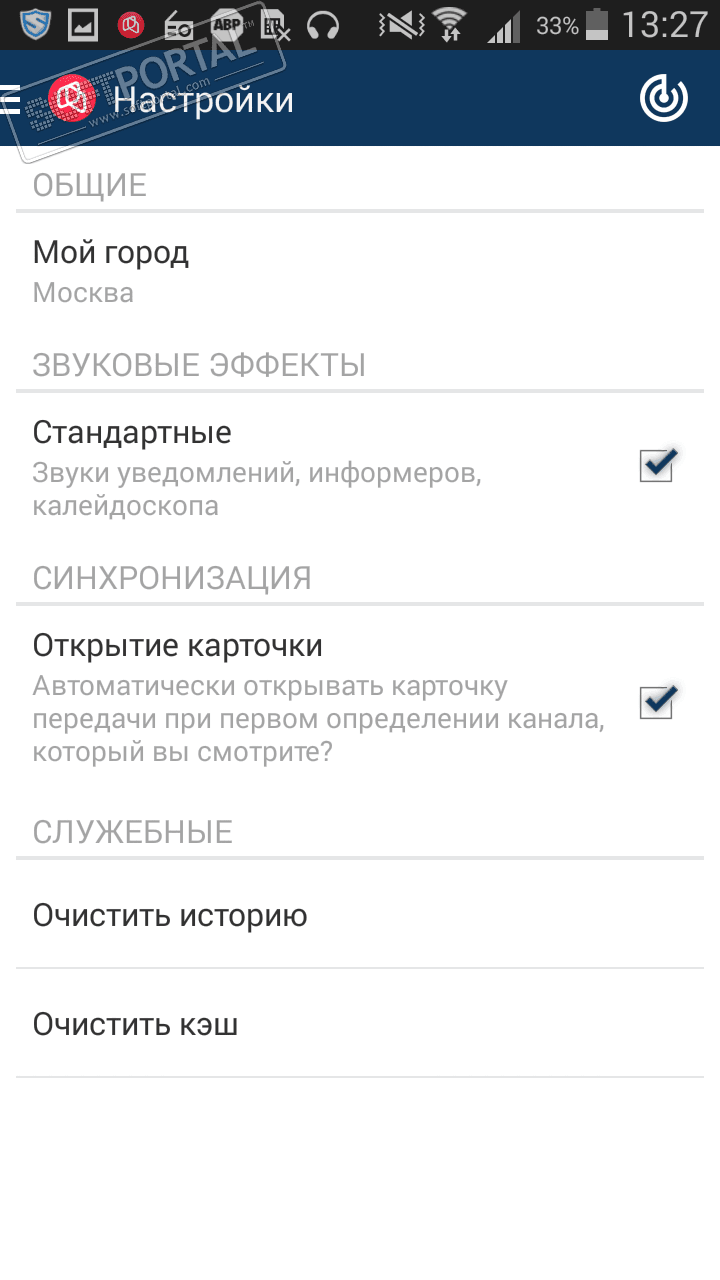
Task: Open the navigation drawer menu
Action: click(x=12, y=99)
